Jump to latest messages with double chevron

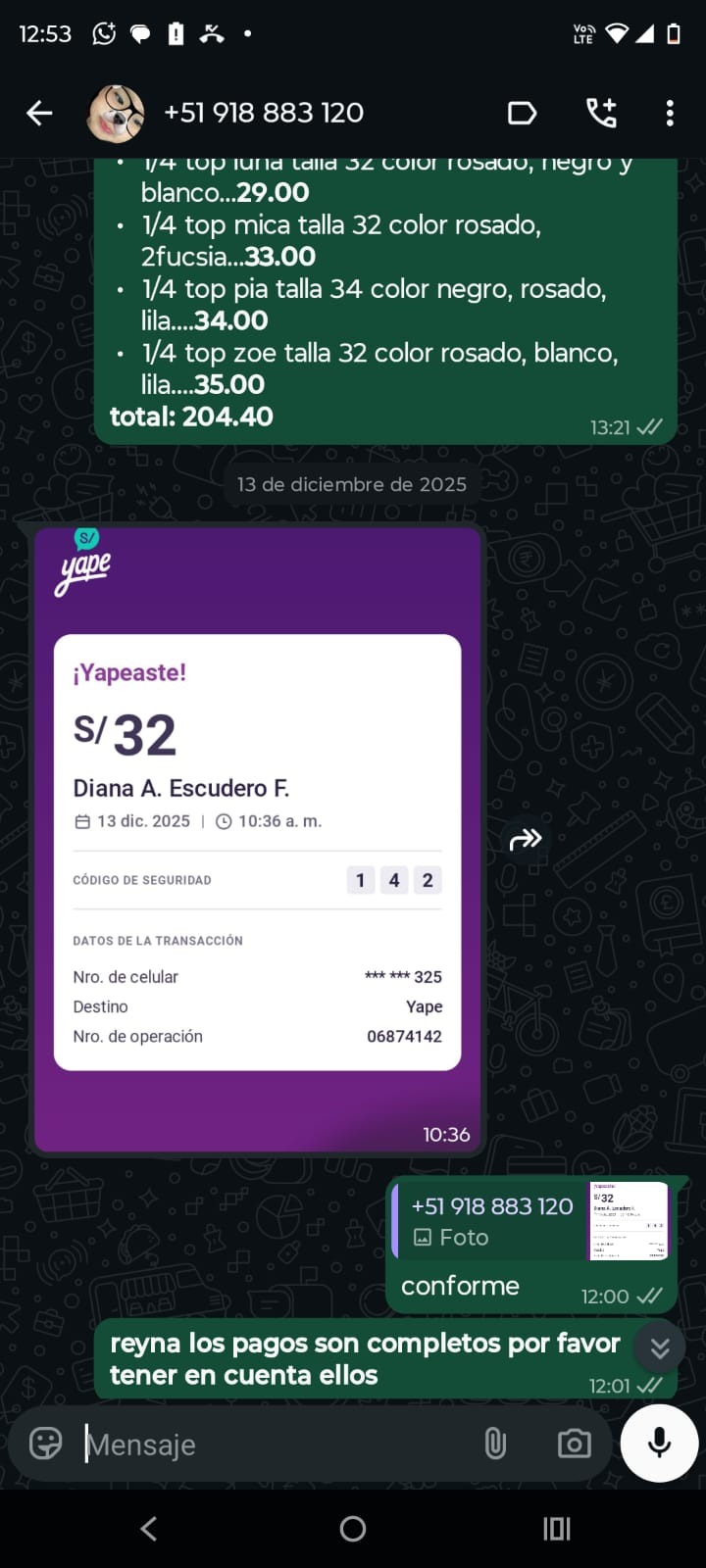click(x=659, y=1348)
